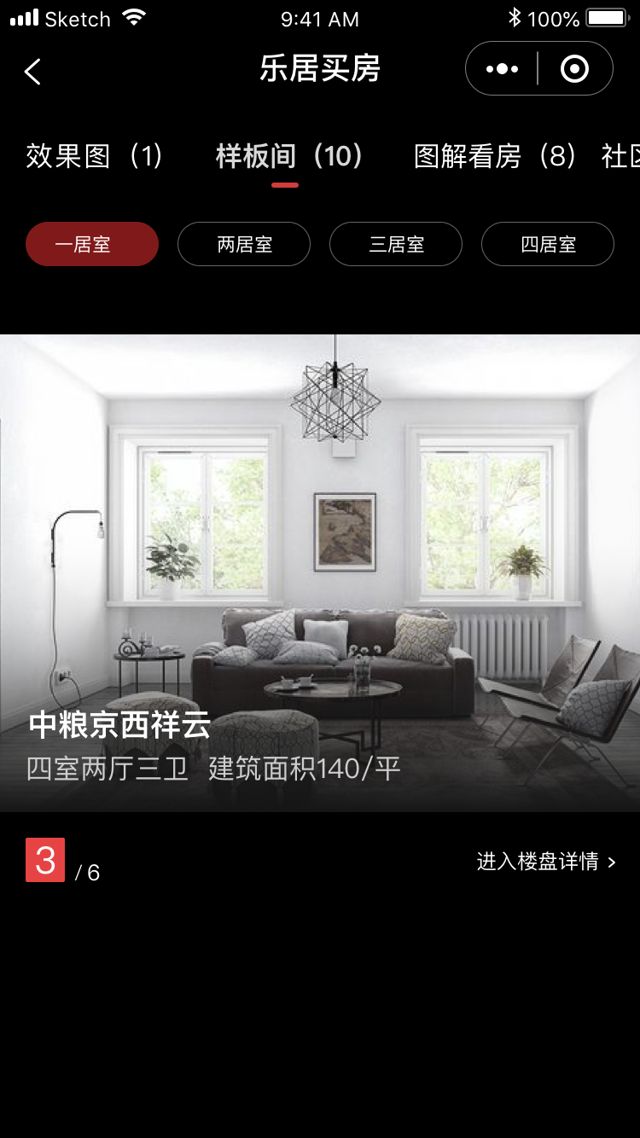Filter by 四居室
The image size is (640, 1138).
548,244
